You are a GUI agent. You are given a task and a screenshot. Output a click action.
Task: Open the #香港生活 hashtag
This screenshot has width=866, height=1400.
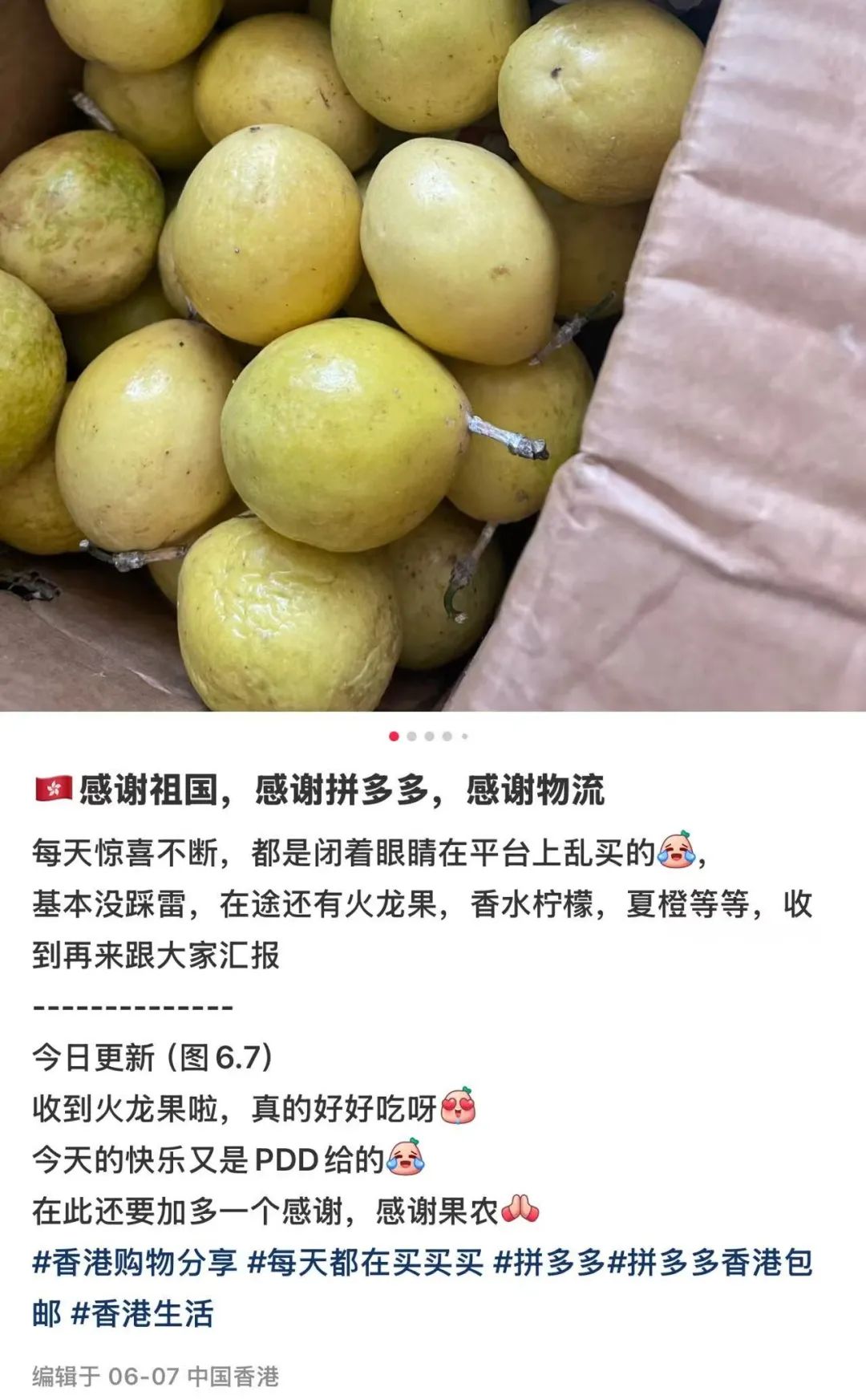[x=142, y=1314]
